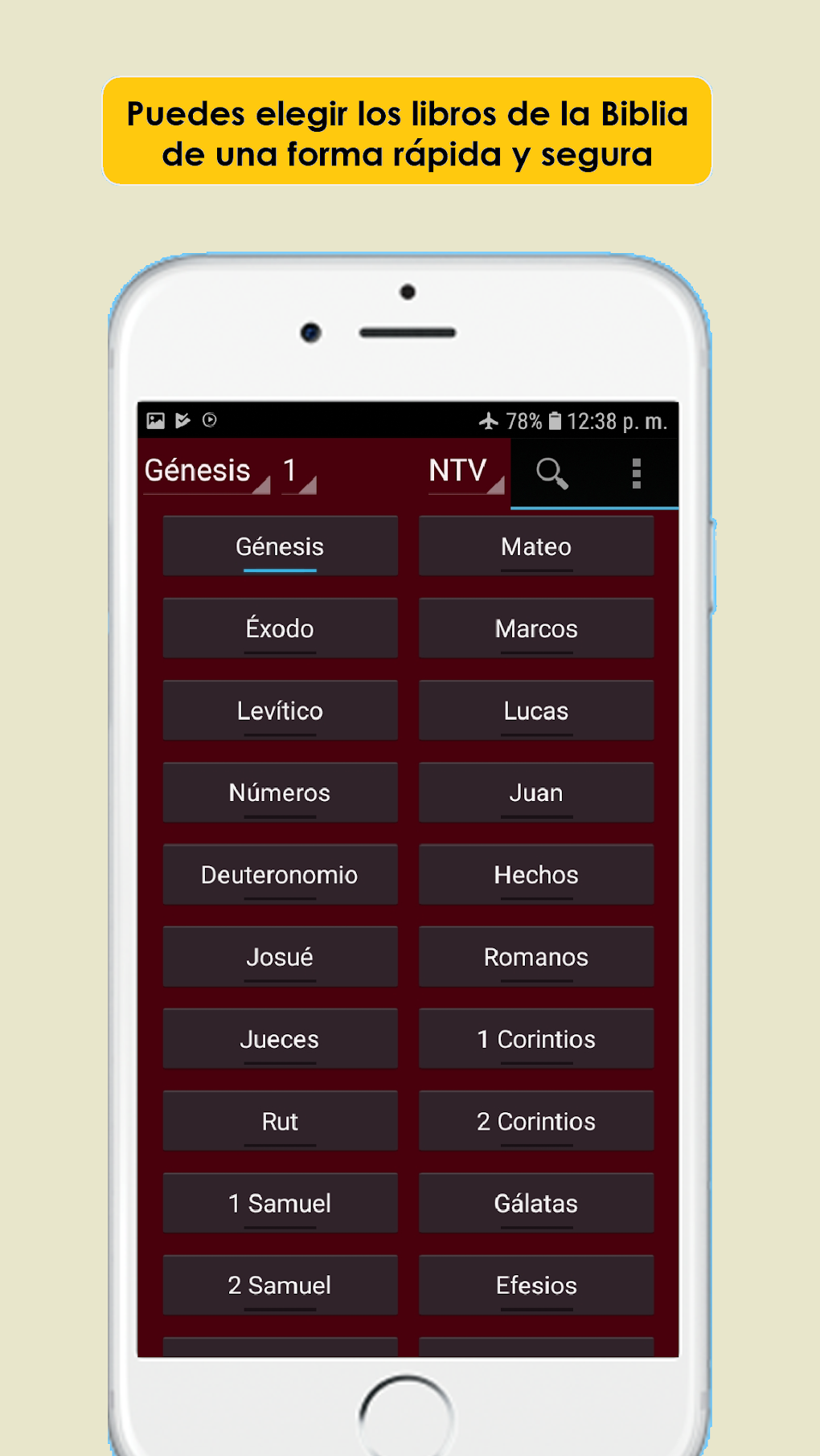
Task: Select the Rut book
Action: click(279, 1122)
